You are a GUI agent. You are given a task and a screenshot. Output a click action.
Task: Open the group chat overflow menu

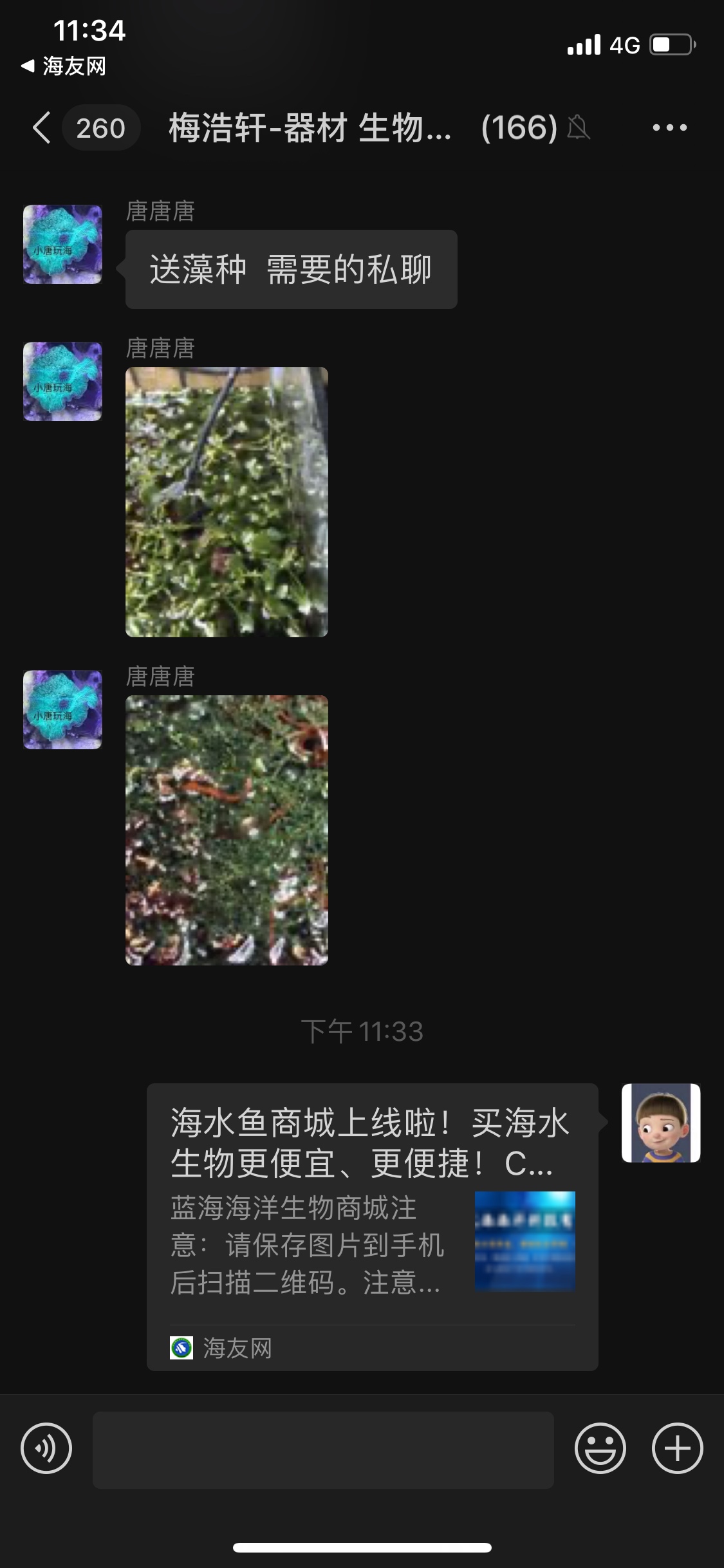[x=669, y=127]
